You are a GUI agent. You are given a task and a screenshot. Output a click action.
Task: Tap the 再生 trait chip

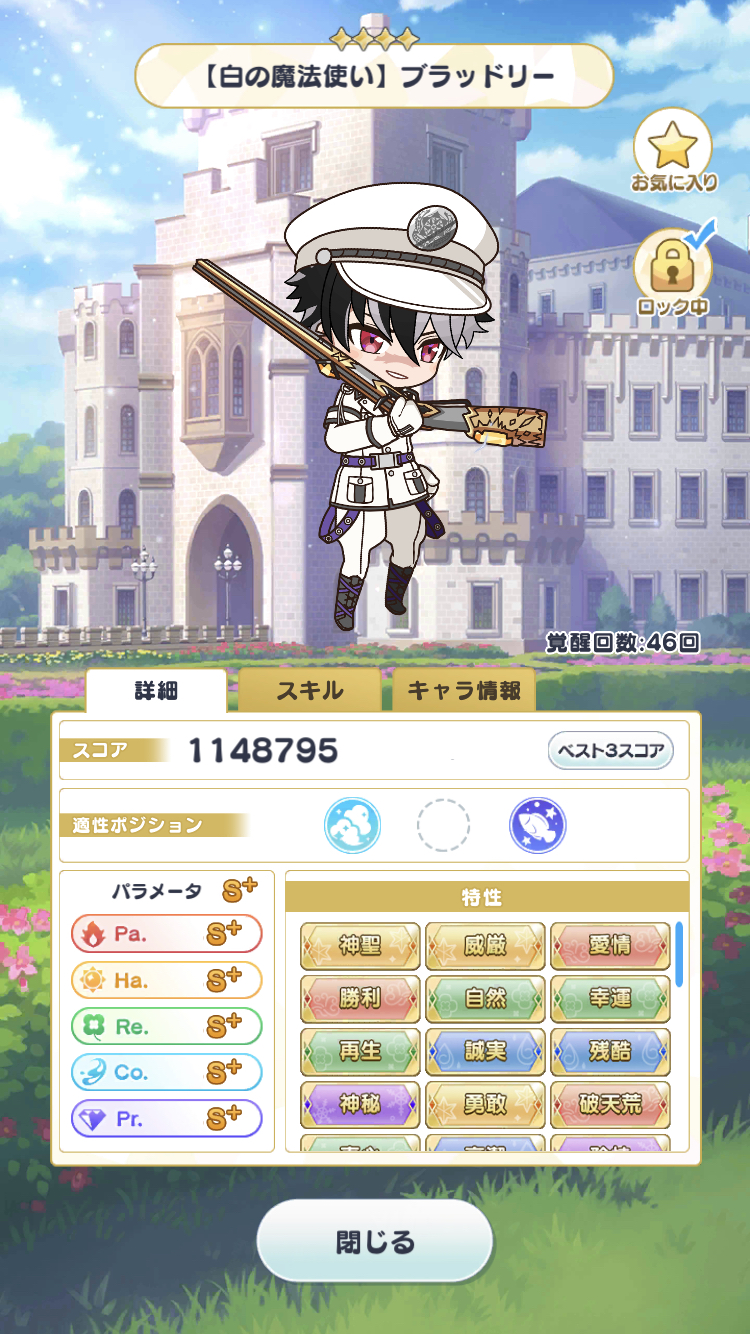click(360, 1052)
